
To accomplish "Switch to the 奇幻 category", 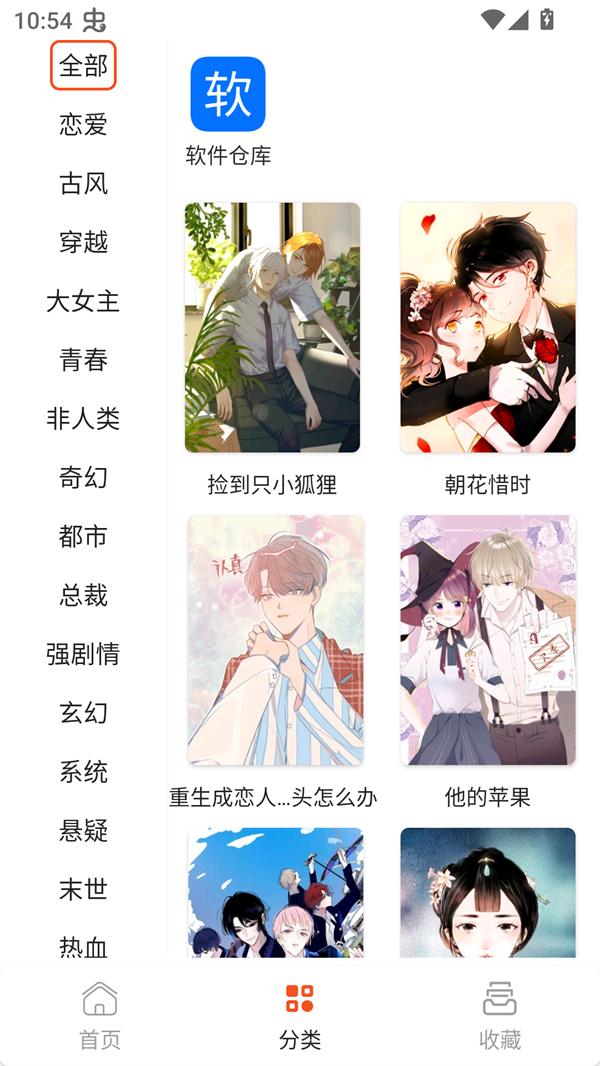I will (83, 478).
